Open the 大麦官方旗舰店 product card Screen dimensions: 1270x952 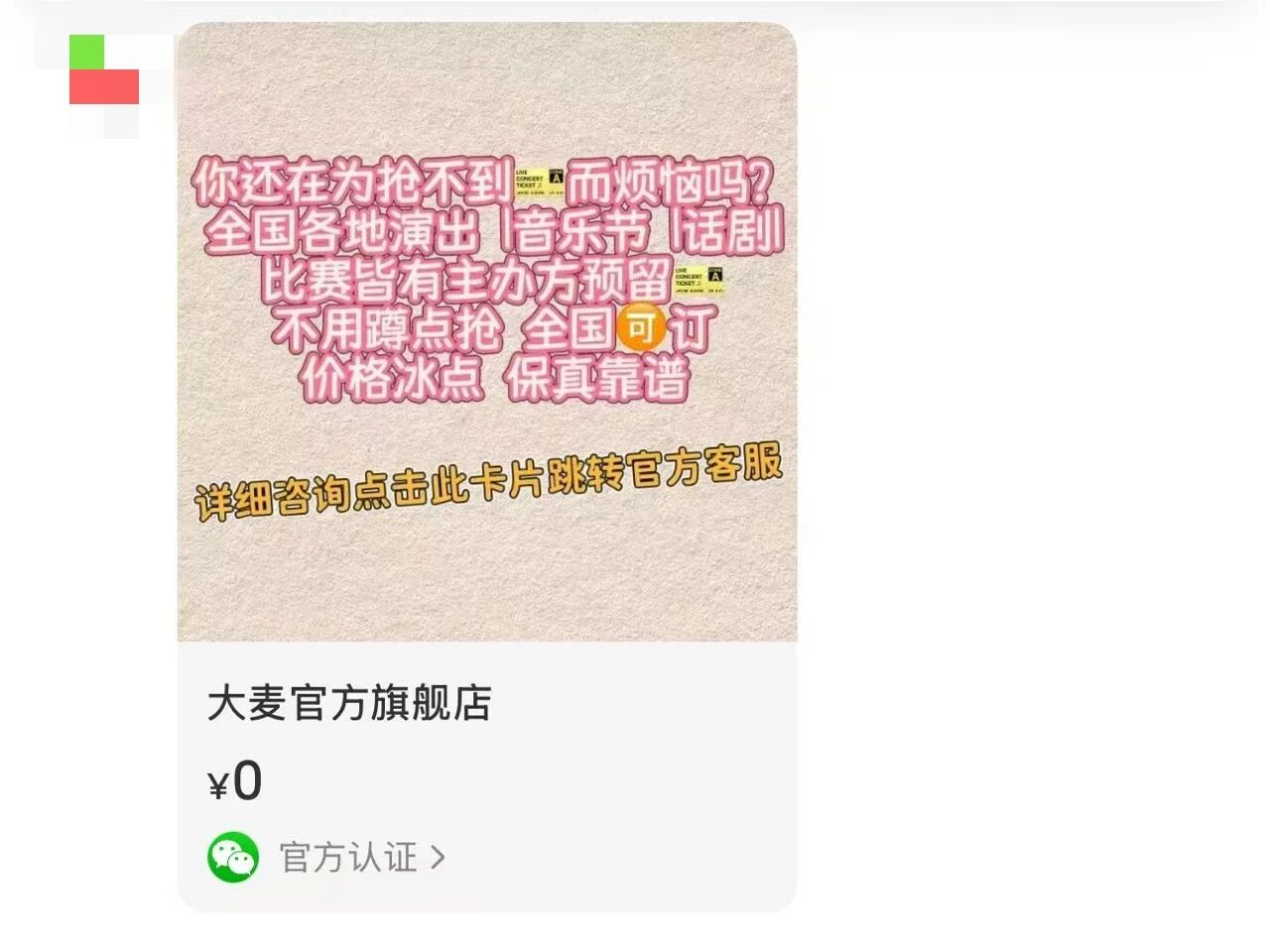pos(486,397)
